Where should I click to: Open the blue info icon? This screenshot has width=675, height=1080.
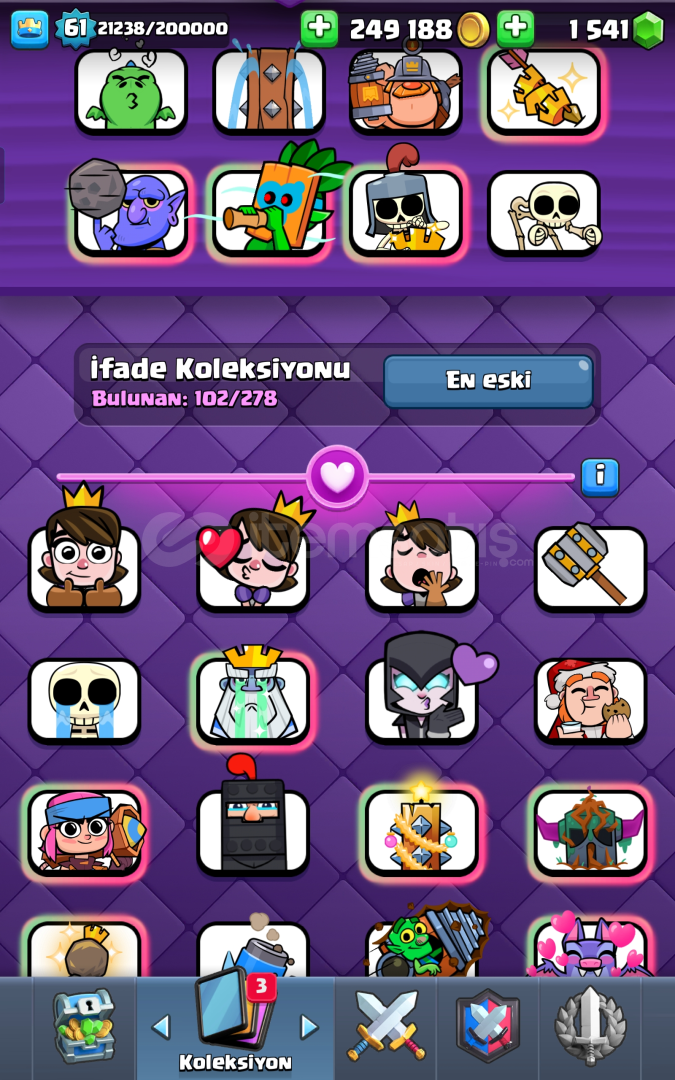[599, 476]
